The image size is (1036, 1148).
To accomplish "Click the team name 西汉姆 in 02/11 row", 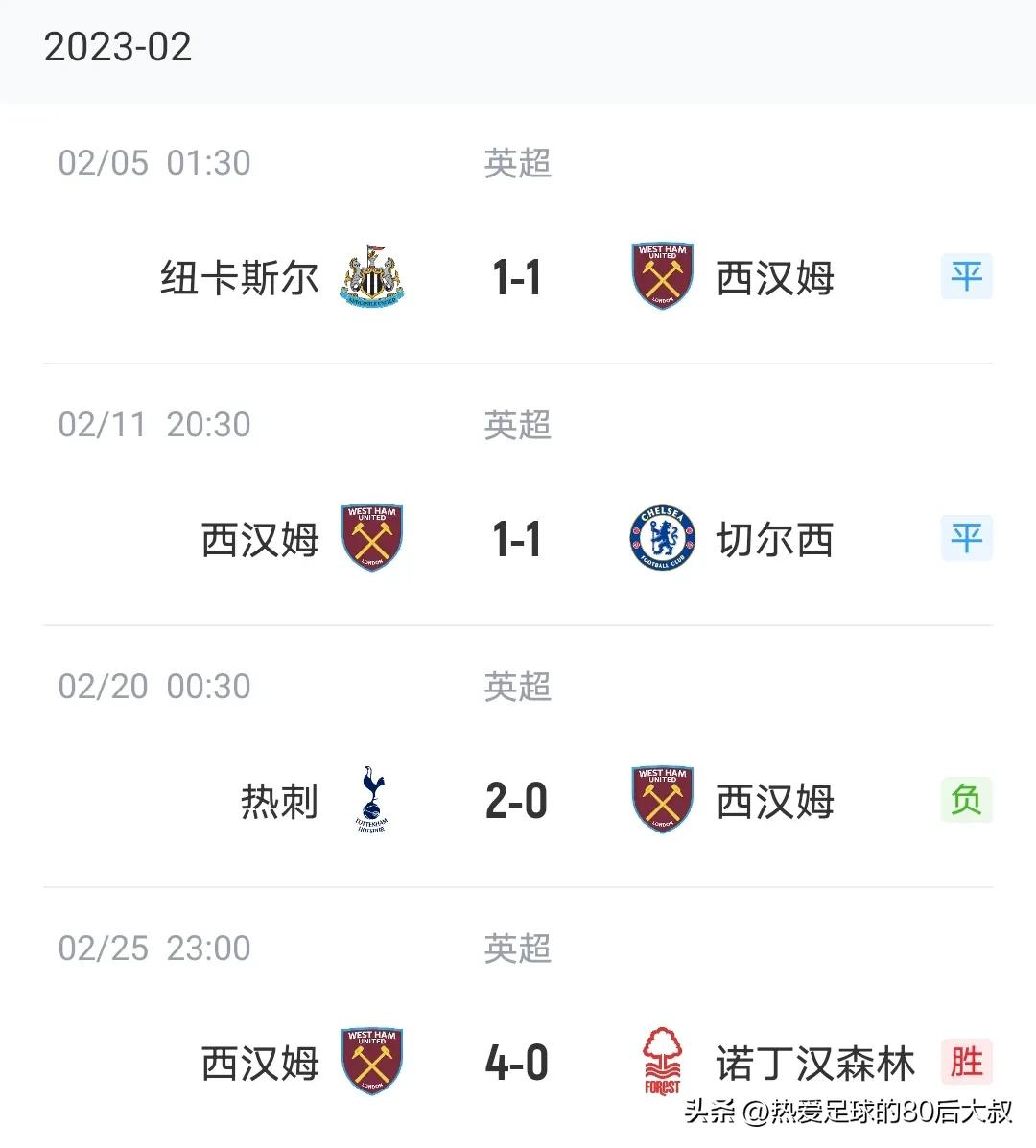I will coord(260,539).
